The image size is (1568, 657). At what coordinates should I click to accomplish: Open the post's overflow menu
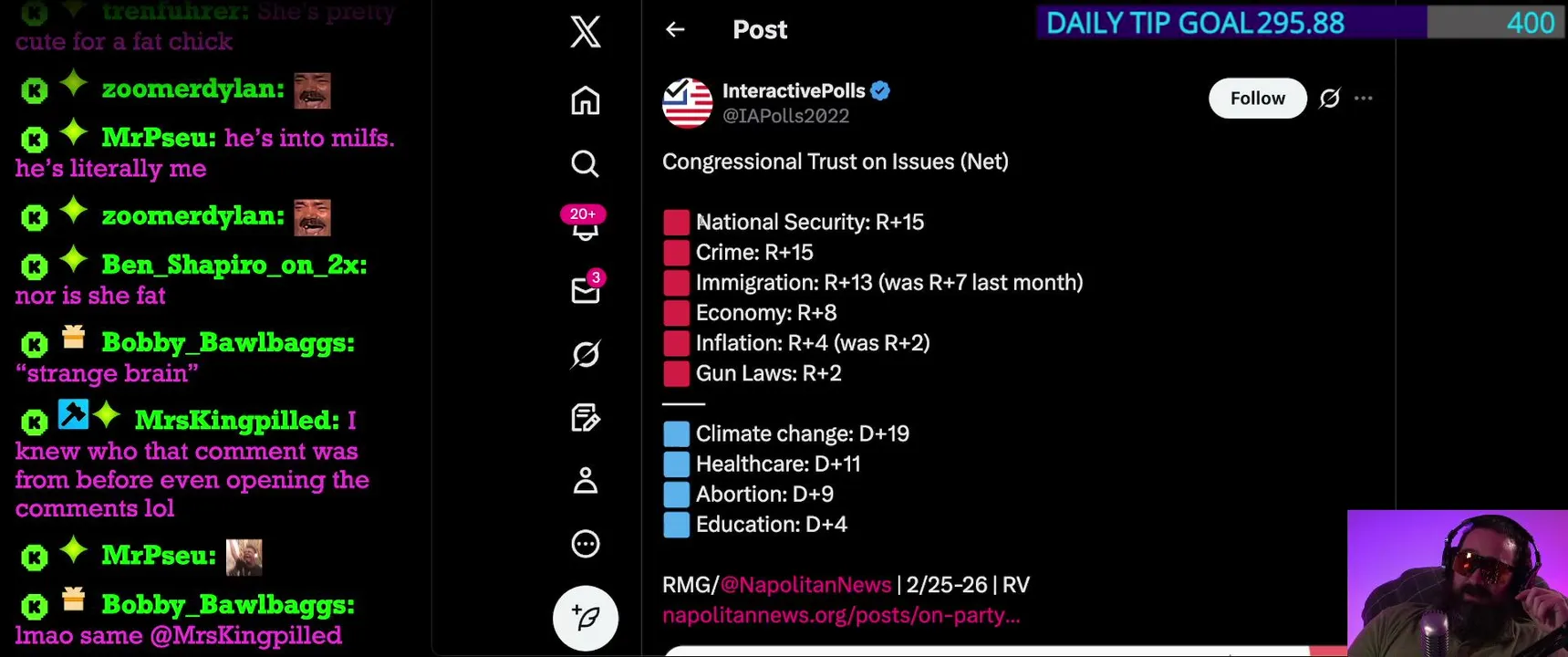(1364, 99)
